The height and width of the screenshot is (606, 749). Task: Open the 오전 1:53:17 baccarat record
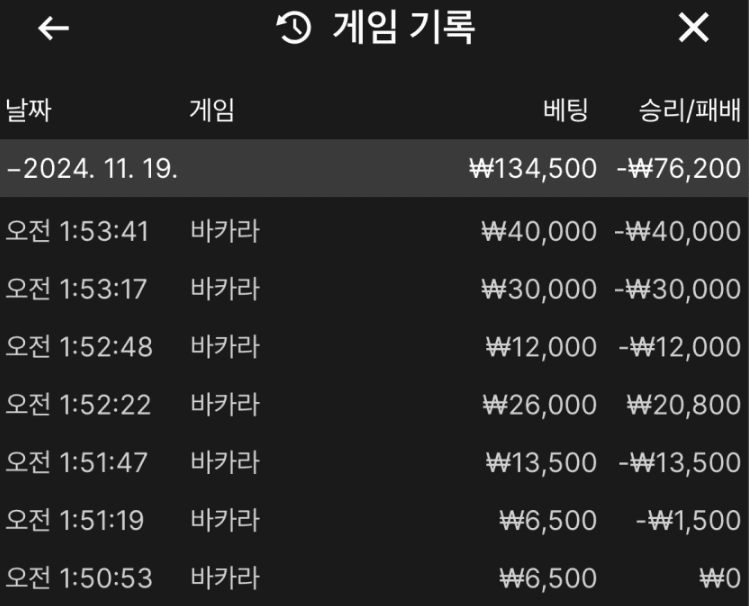[374, 290]
